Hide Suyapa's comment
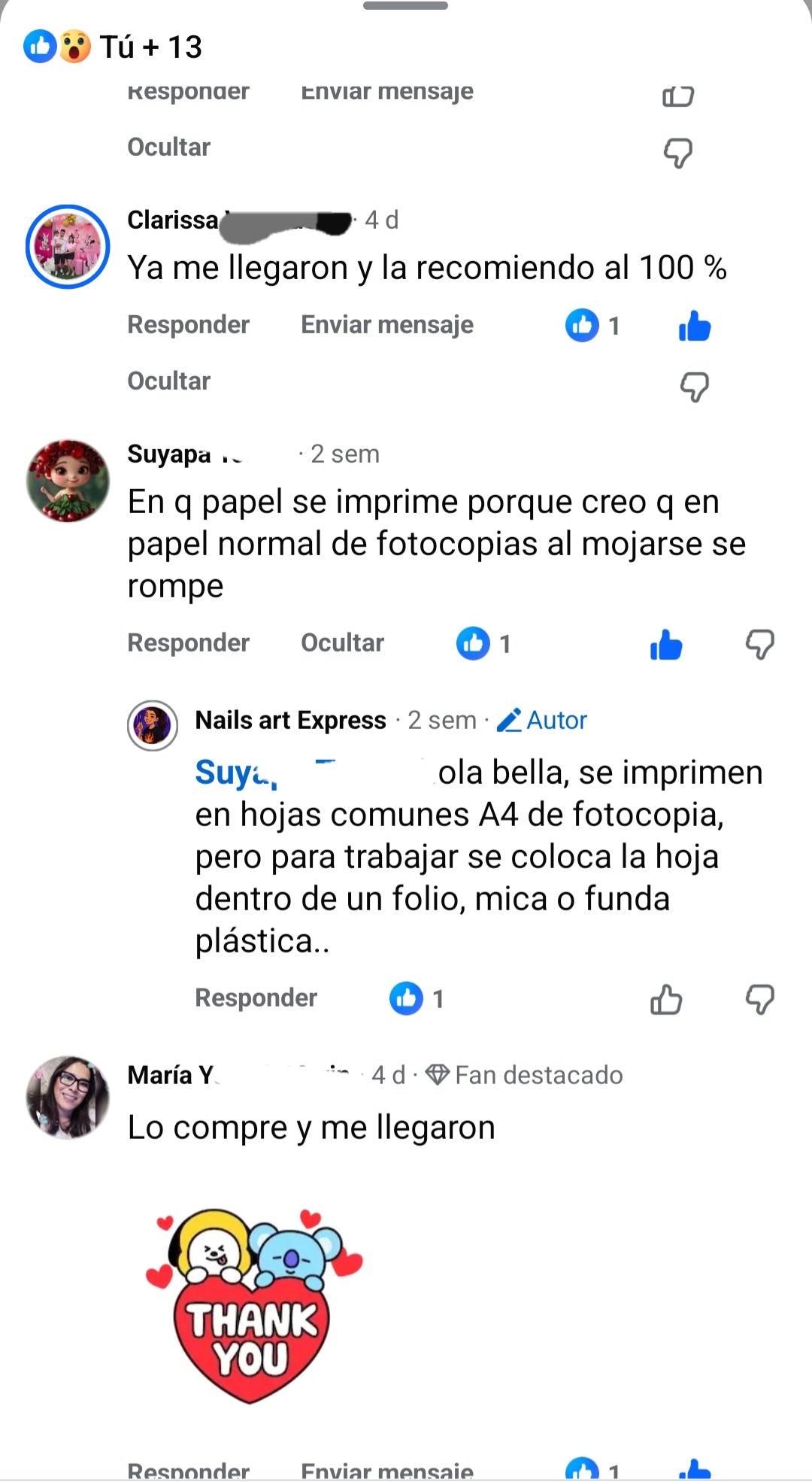The height and width of the screenshot is (1482, 812). pos(342,643)
